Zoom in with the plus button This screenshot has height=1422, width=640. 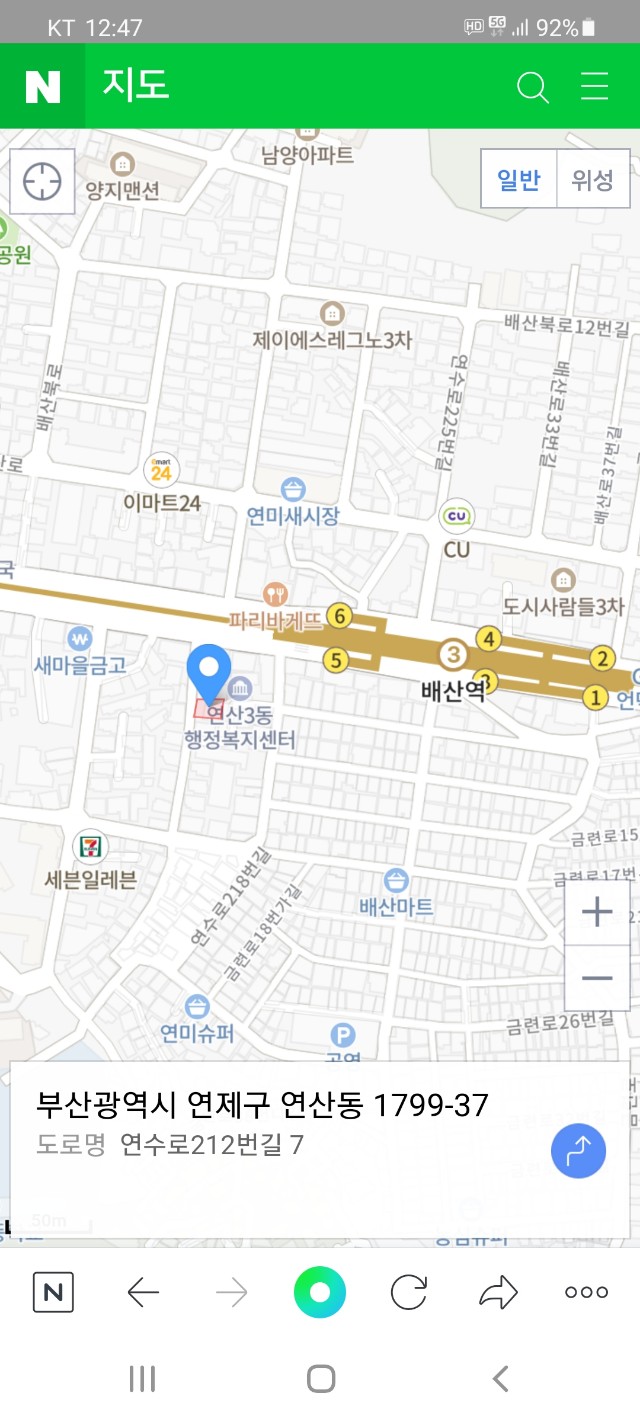pos(597,912)
